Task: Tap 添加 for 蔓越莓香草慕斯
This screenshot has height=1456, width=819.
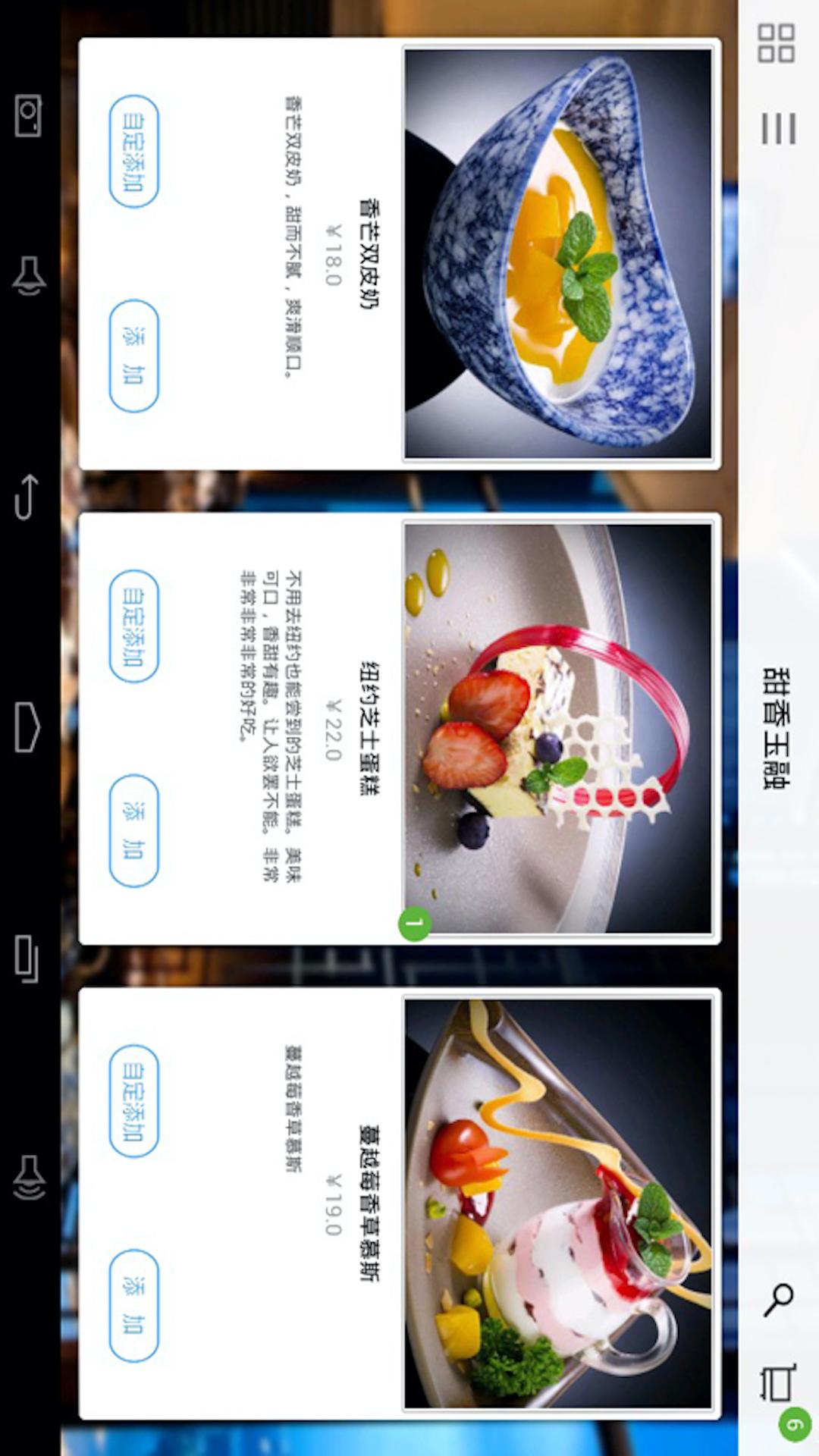Action: click(x=134, y=1306)
